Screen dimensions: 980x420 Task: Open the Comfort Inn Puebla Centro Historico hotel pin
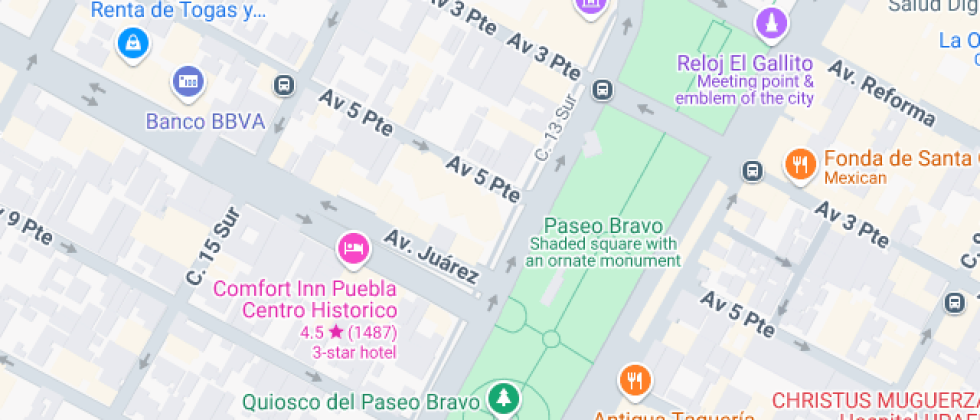[352, 247]
